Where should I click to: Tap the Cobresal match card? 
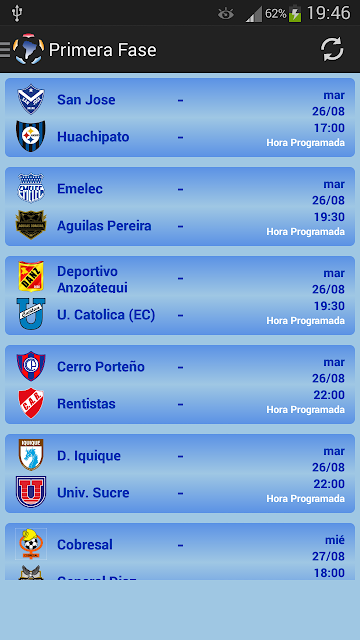click(180, 551)
